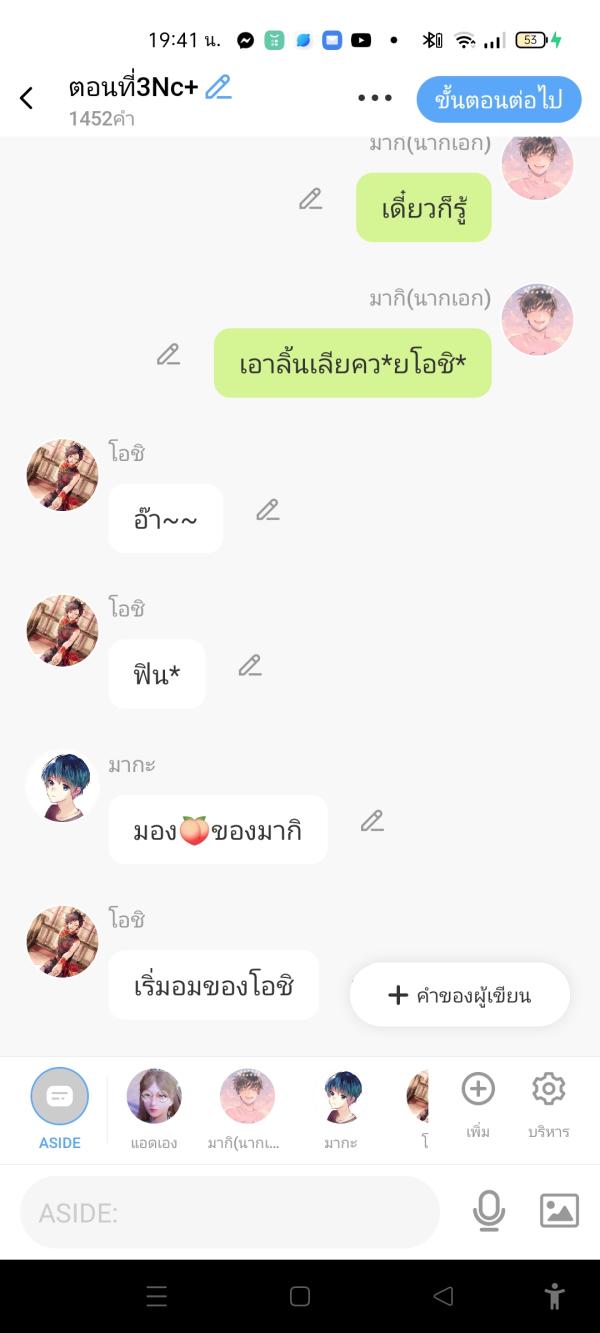Image resolution: width=600 pixels, height=1333 pixels.
Task: Edit the message อ๊า~~
Action: (267, 510)
